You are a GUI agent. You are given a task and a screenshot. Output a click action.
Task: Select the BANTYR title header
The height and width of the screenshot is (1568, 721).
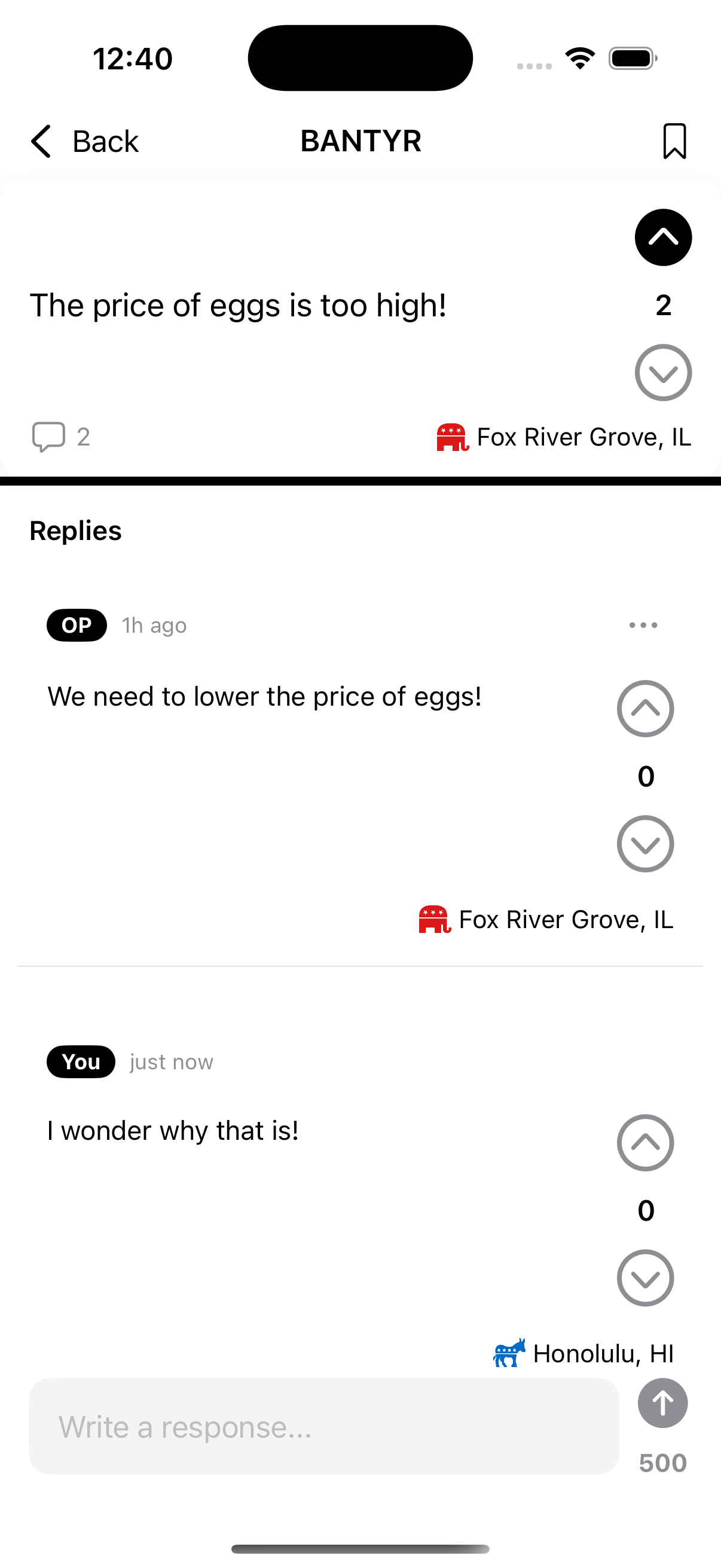pyautogui.click(x=360, y=141)
